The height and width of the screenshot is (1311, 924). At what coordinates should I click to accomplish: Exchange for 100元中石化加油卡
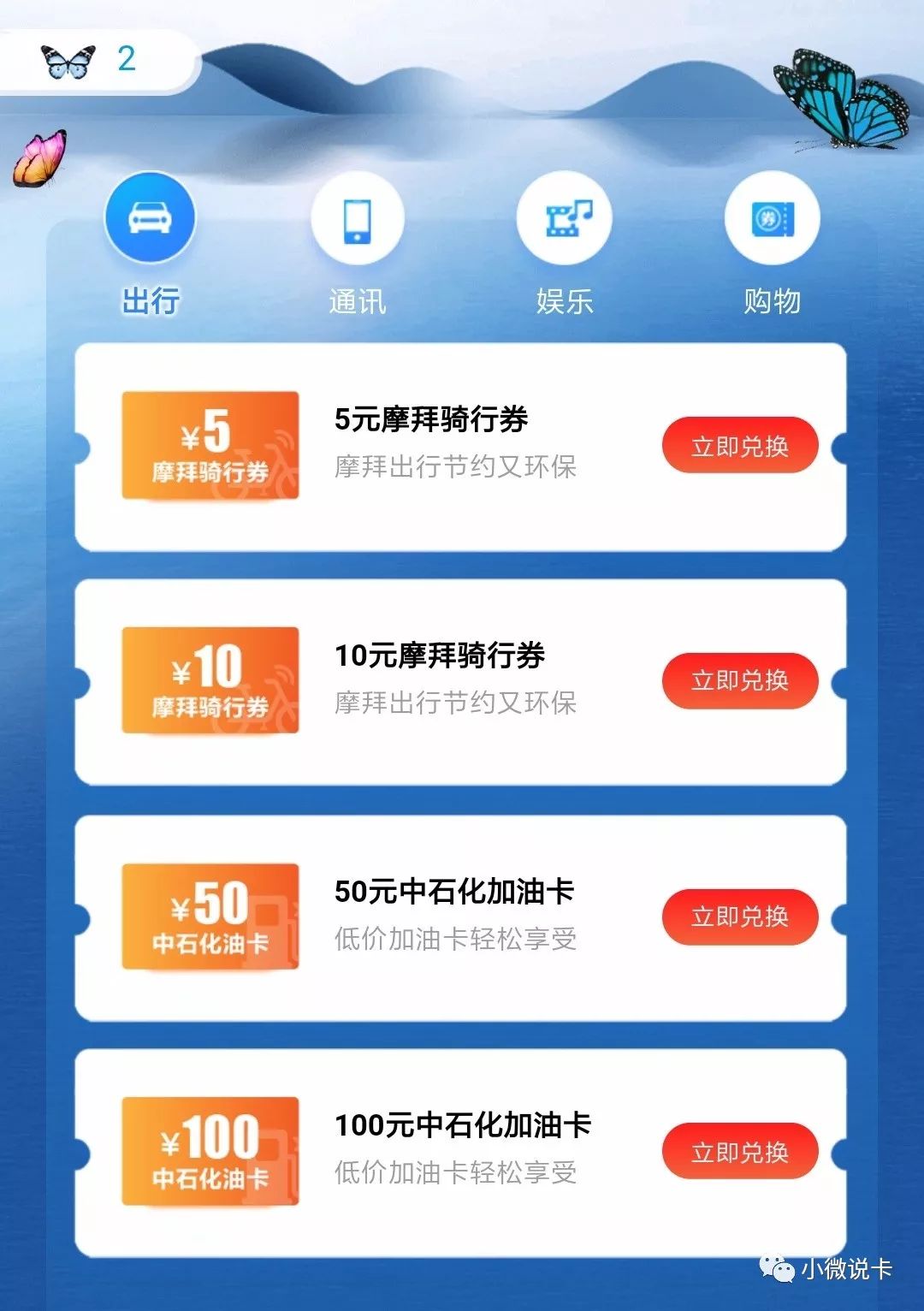coord(739,1152)
